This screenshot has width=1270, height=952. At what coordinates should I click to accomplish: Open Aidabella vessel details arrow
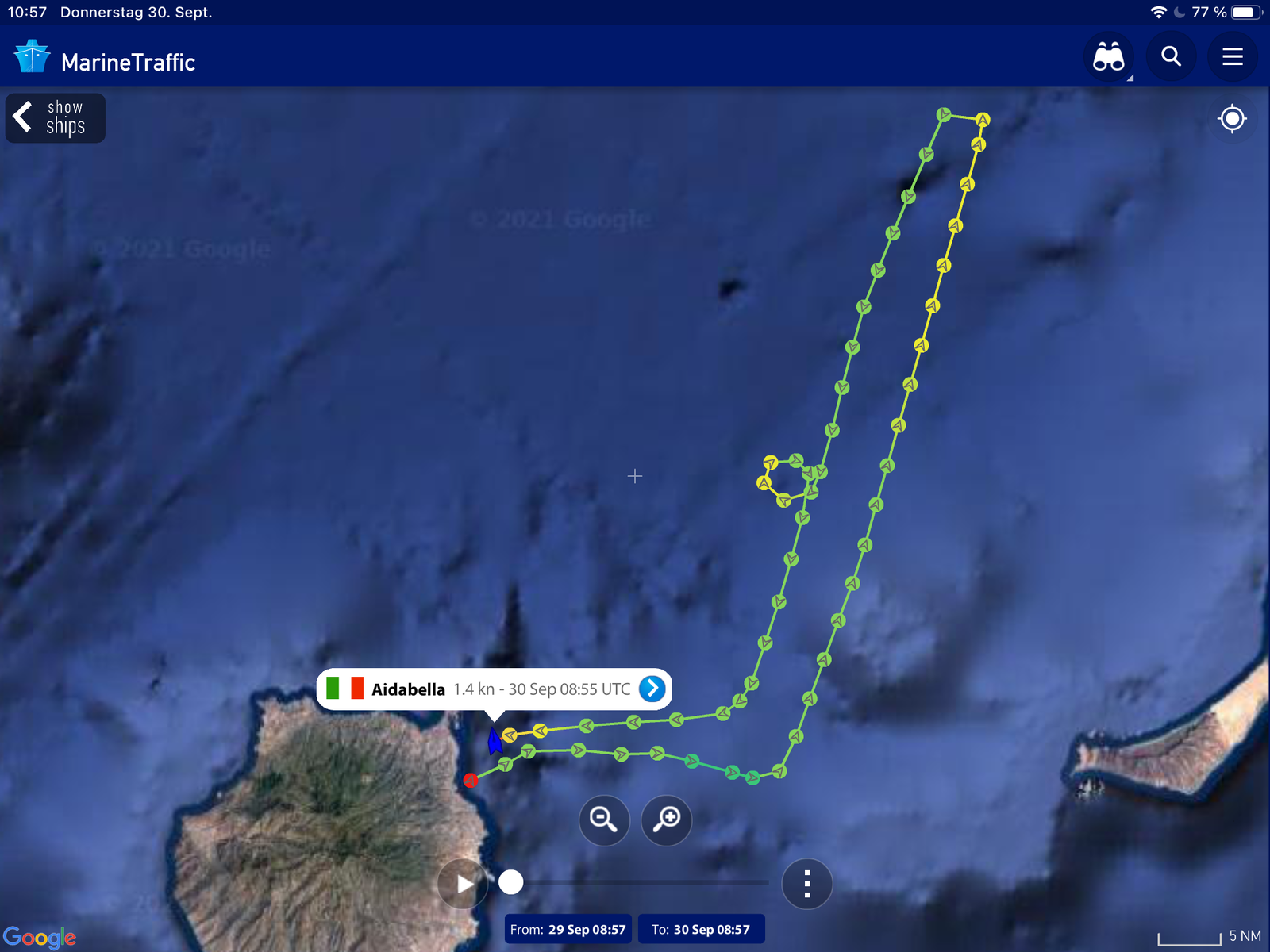coord(652,689)
